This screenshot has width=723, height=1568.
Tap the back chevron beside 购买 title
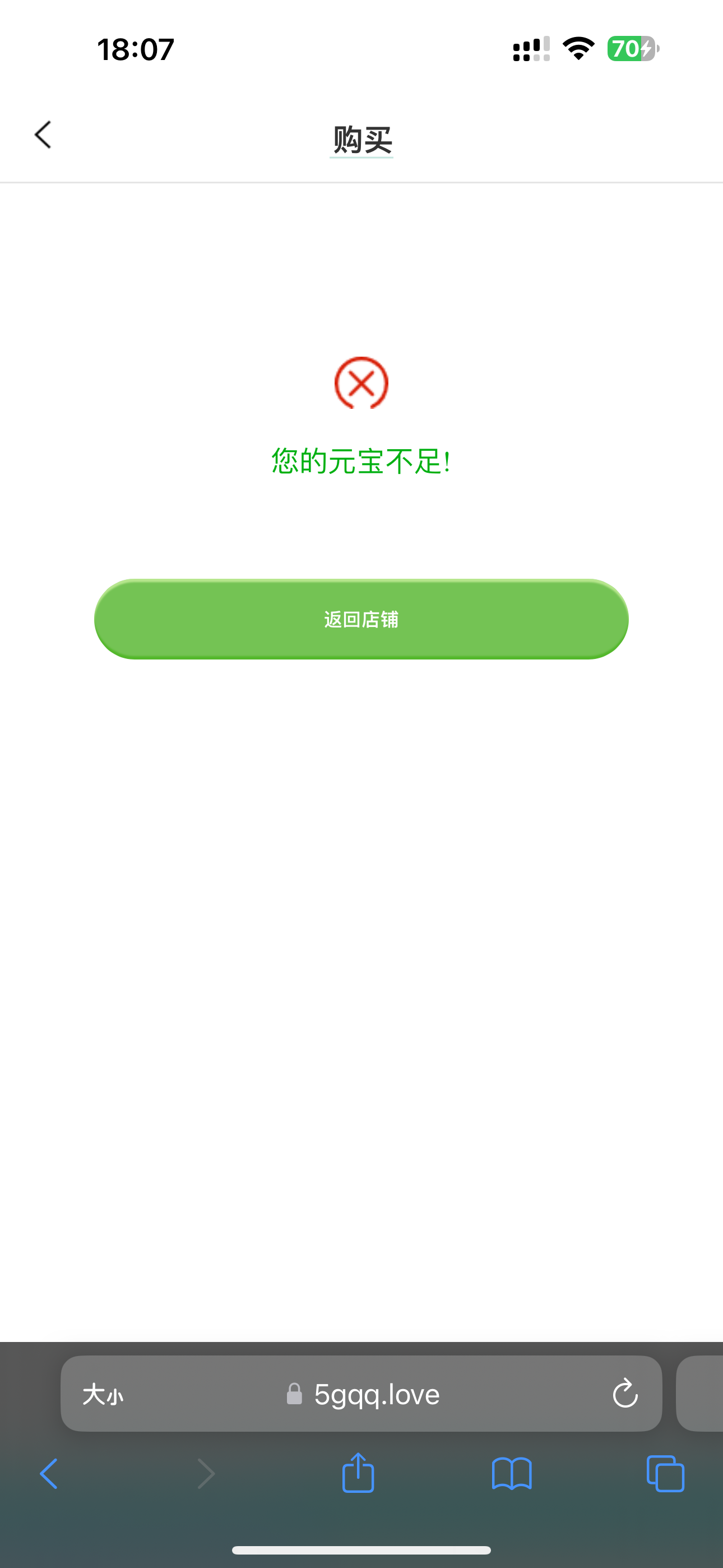point(43,135)
